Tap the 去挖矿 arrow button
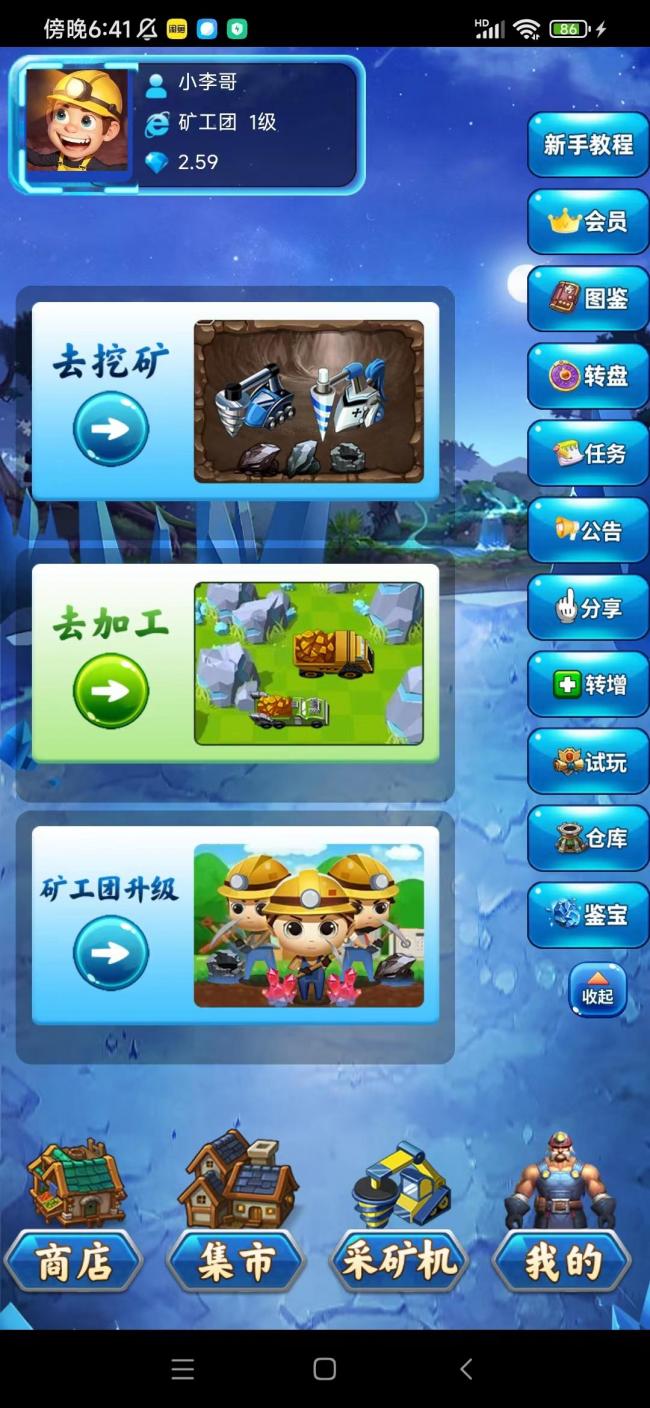The height and width of the screenshot is (1408, 650). tap(111, 429)
